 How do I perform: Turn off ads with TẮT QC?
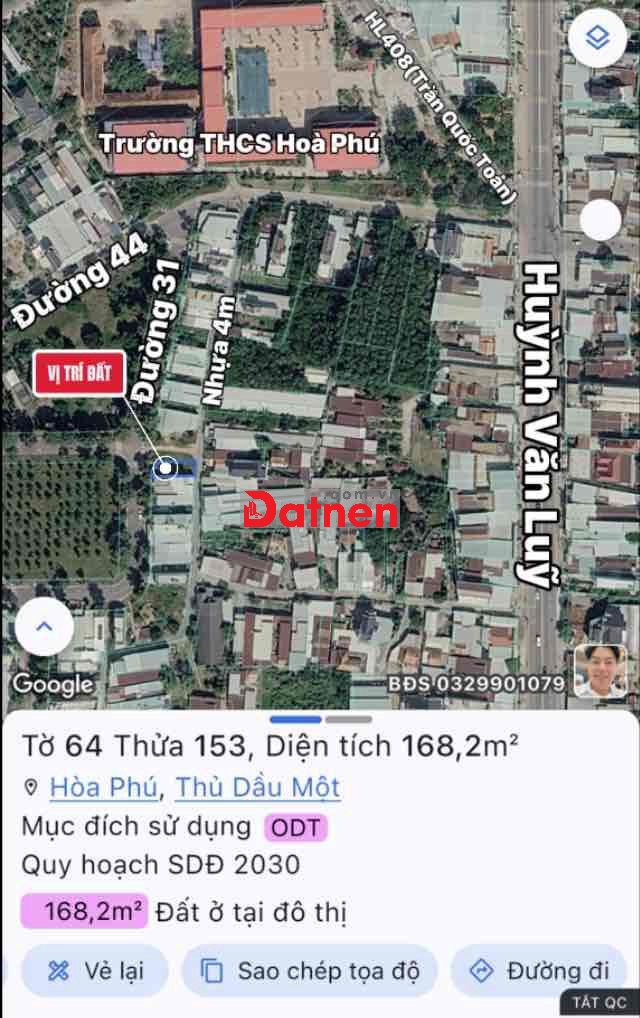[600, 1001]
